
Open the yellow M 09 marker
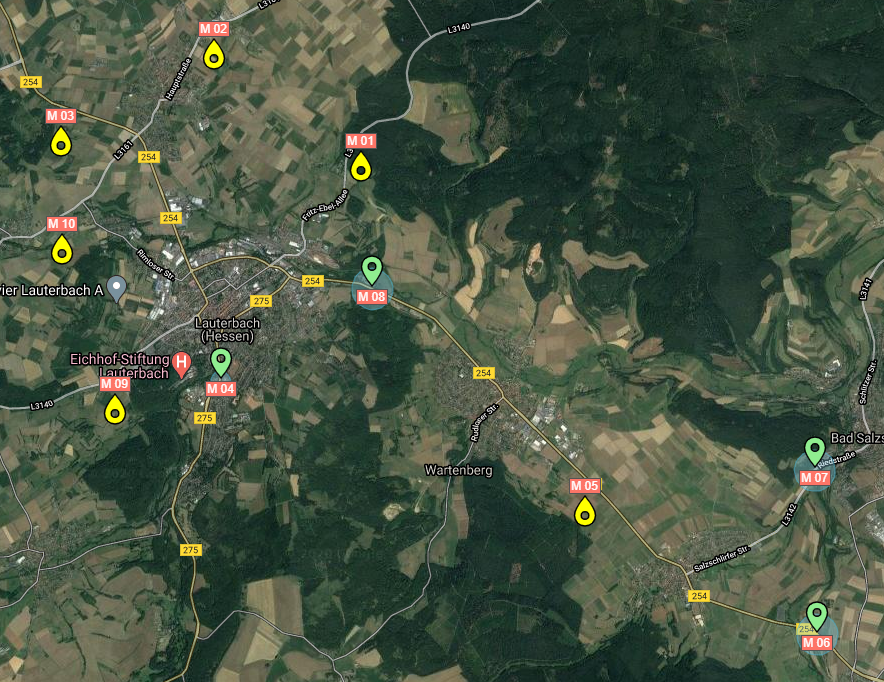point(115,408)
